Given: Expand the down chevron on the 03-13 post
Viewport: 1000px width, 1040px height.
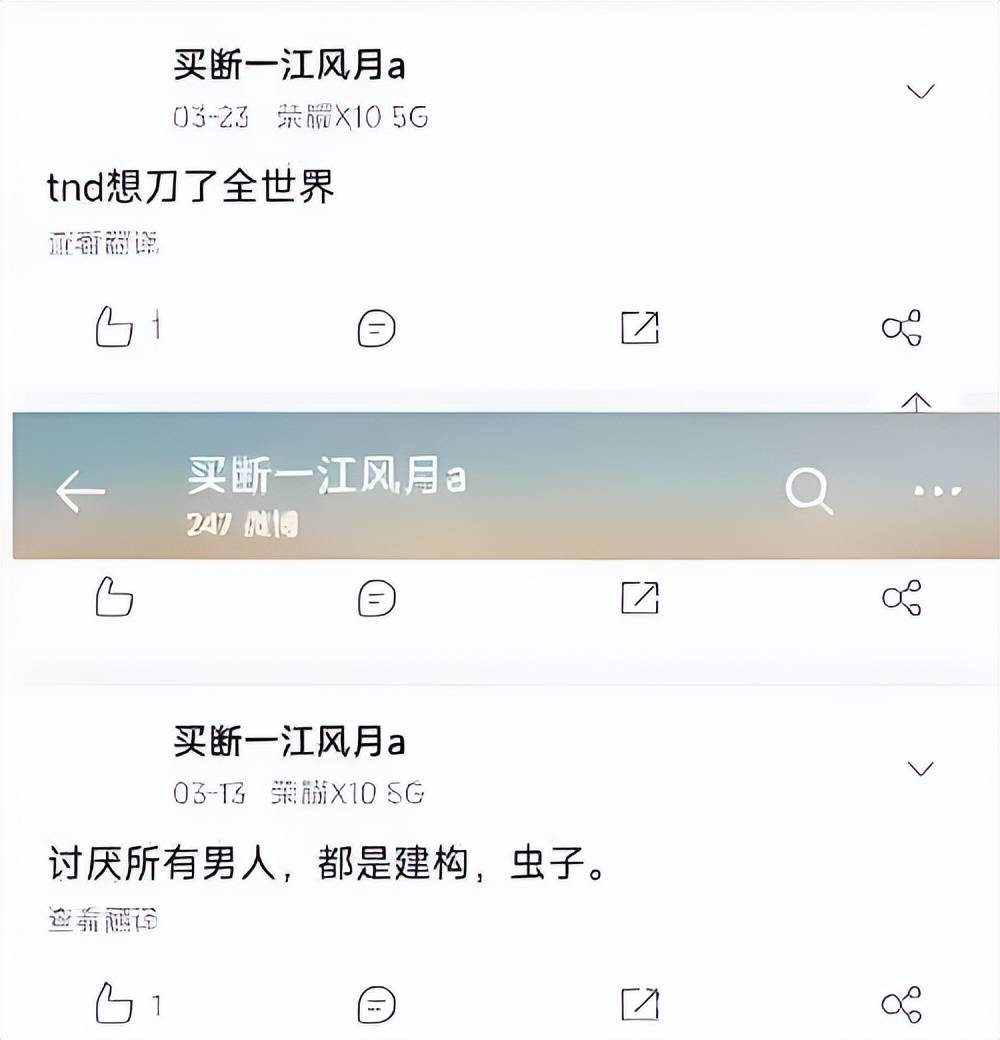Looking at the screenshot, I should (x=919, y=768).
